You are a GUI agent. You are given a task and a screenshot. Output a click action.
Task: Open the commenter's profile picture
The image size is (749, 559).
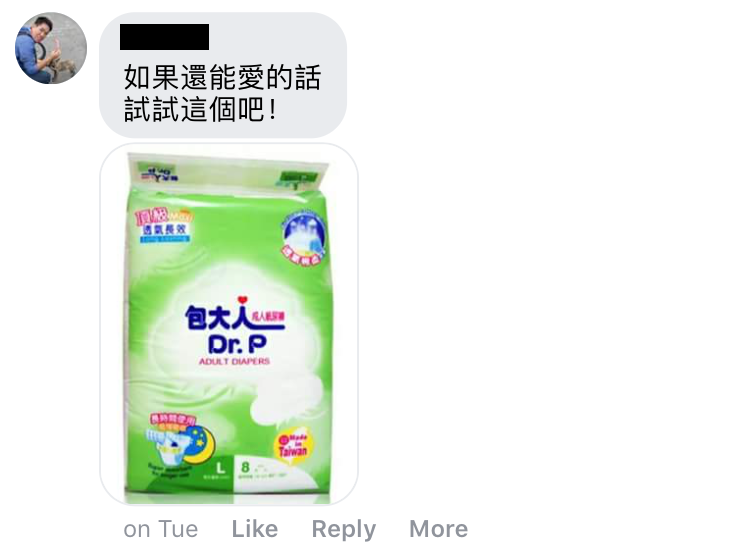(50, 49)
